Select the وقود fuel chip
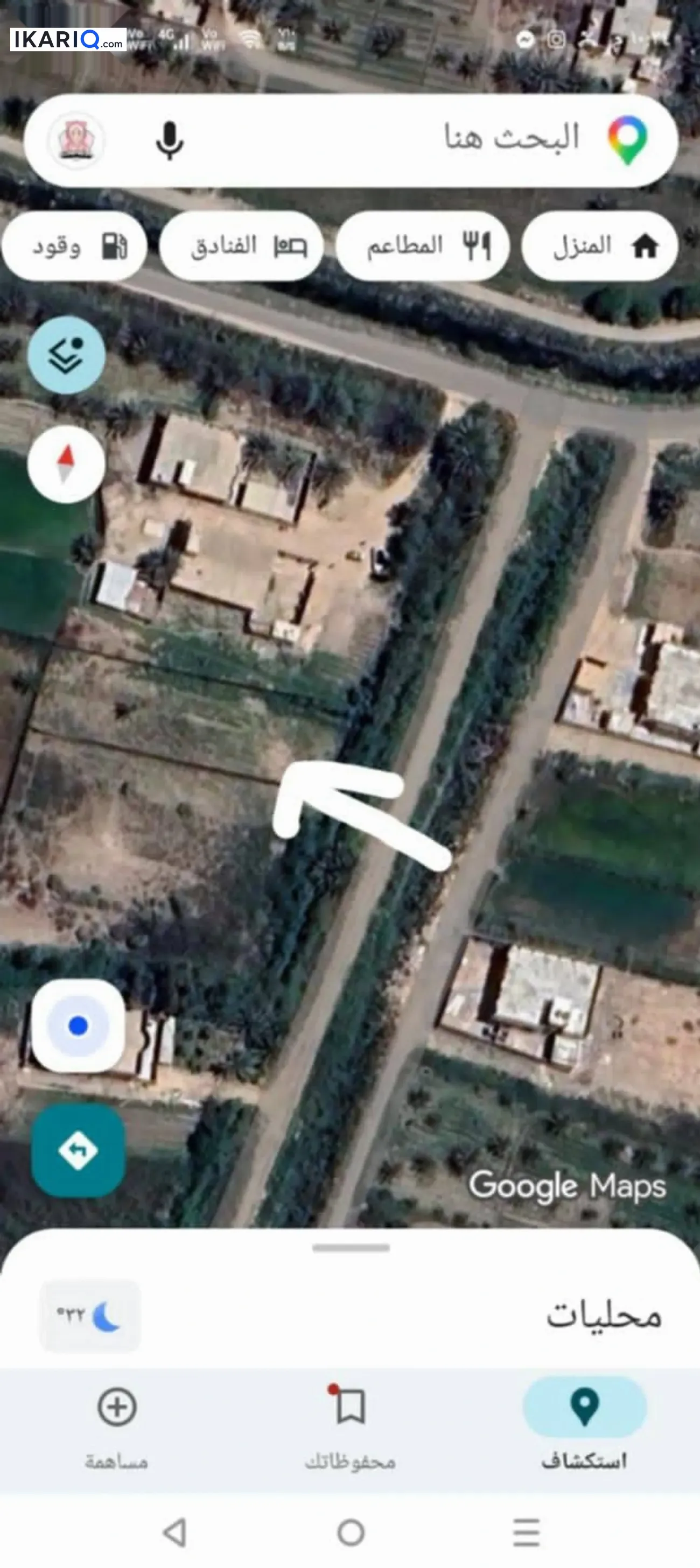 (x=74, y=246)
